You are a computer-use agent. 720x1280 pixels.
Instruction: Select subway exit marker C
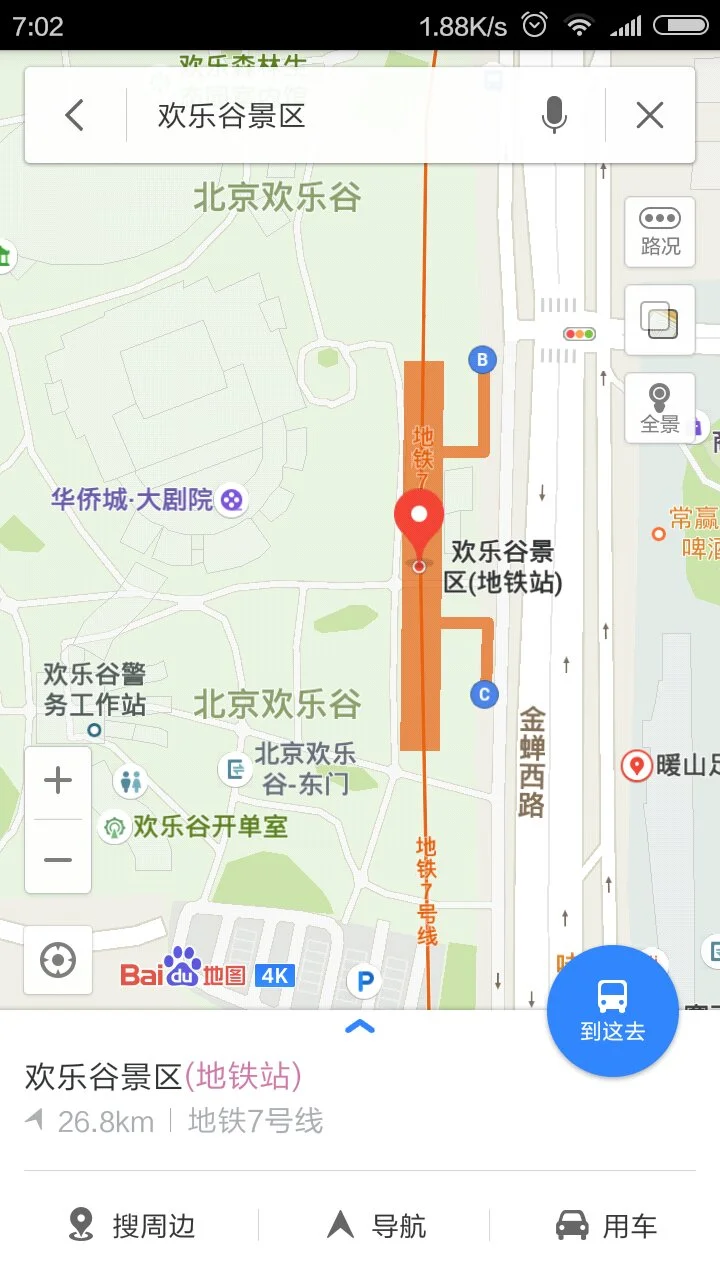pos(483,694)
